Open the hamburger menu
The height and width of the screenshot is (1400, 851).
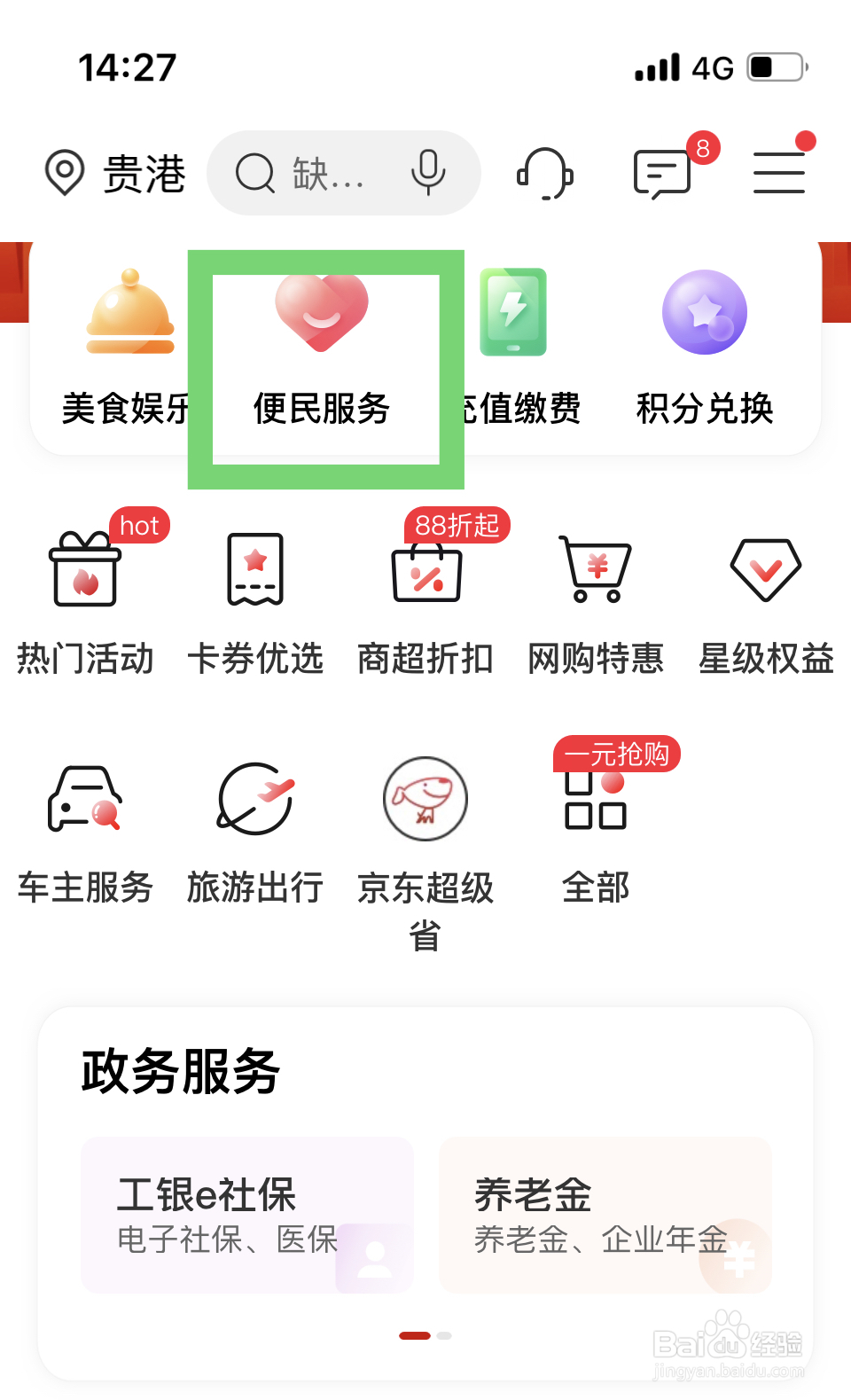pyautogui.click(x=778, y=172)
